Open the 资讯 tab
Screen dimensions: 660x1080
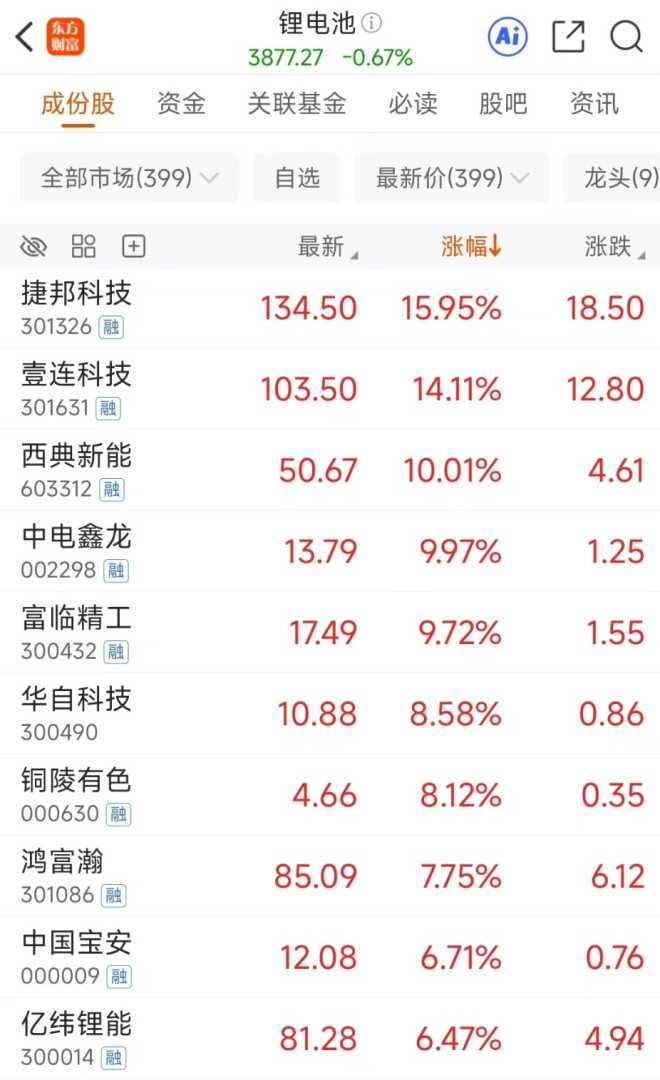(594, 103)
